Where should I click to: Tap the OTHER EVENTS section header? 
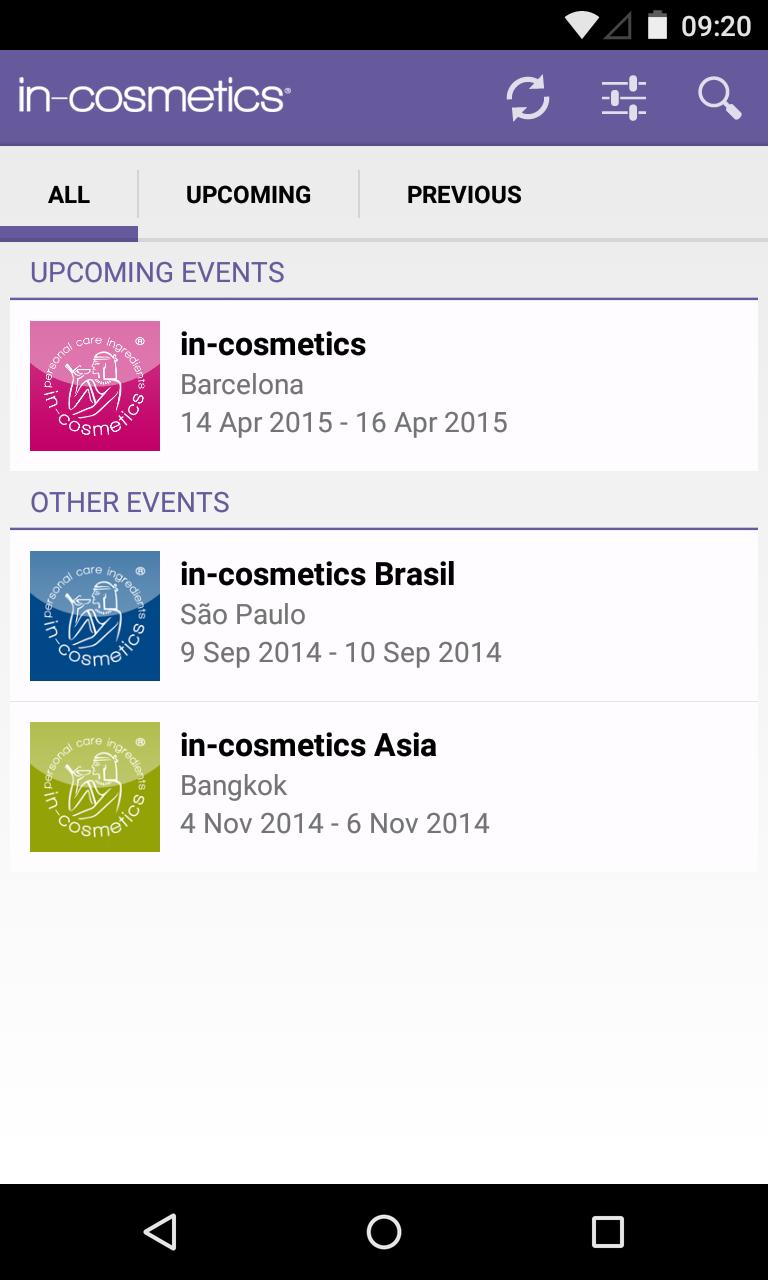(x=129, y=502)
